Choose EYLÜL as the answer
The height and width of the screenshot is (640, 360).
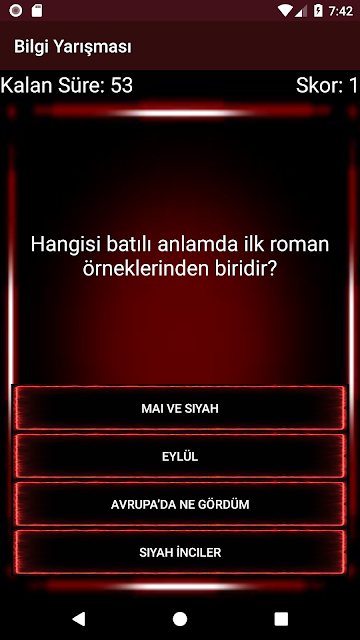180,456
